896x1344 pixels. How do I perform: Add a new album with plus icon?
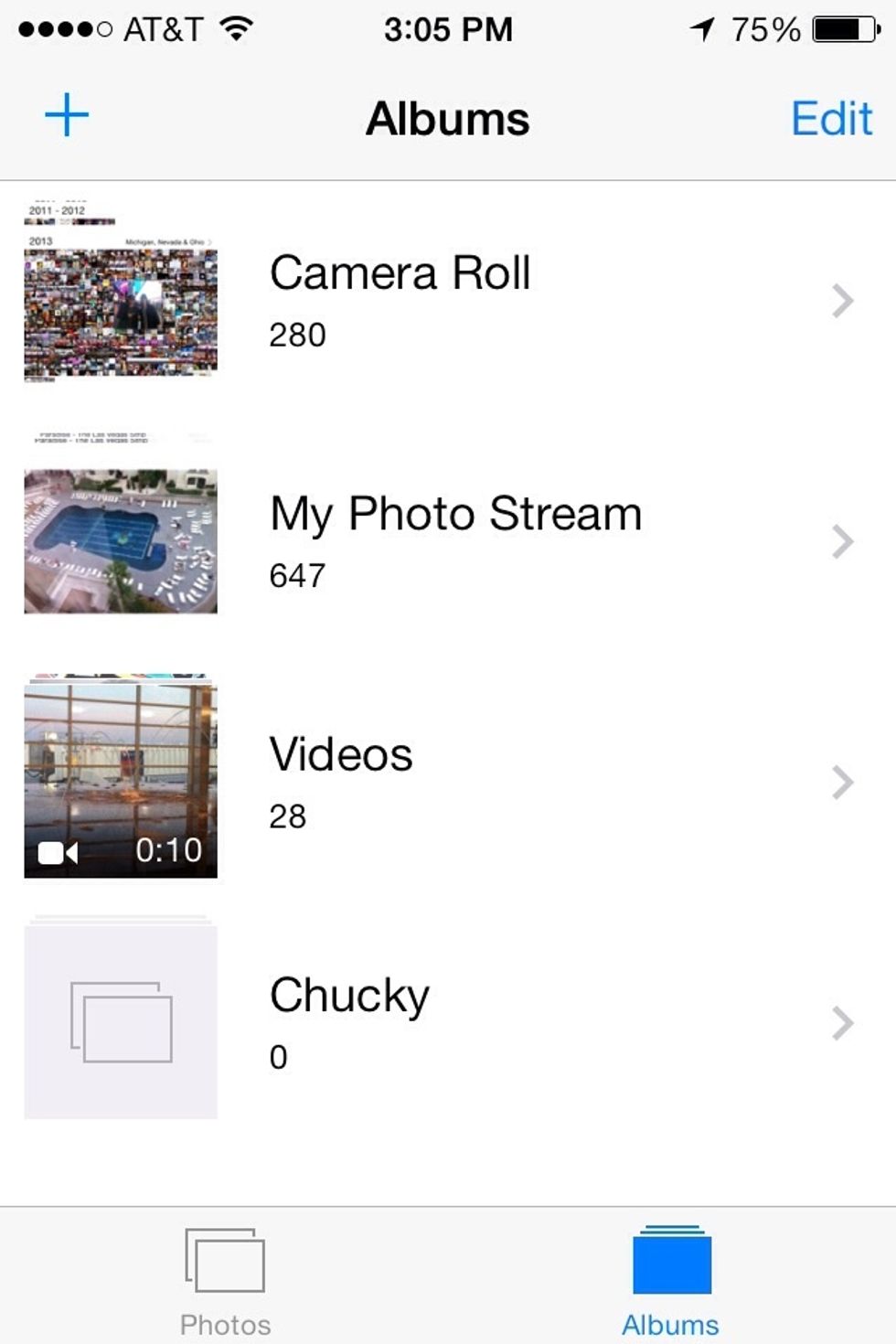tap(67, 116)
